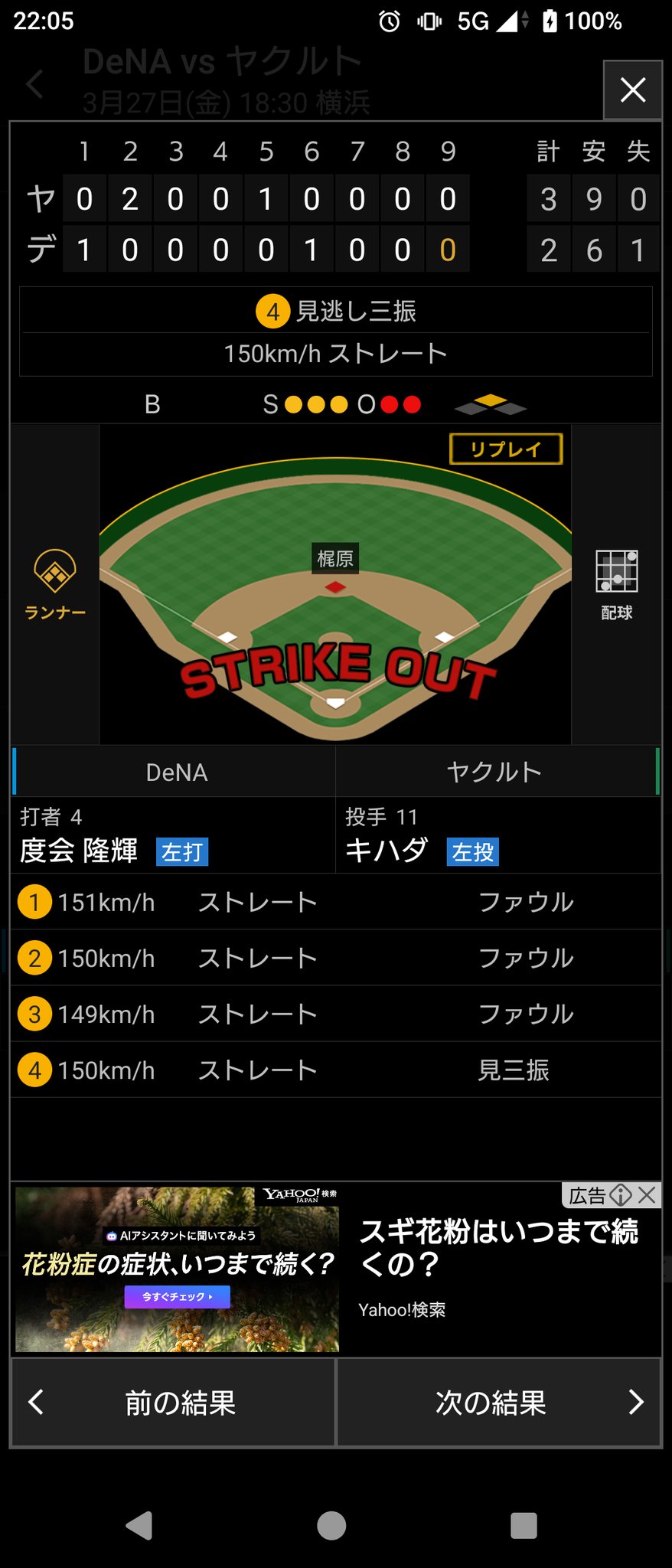Close the play-by-play overlay

click(632, 90)
